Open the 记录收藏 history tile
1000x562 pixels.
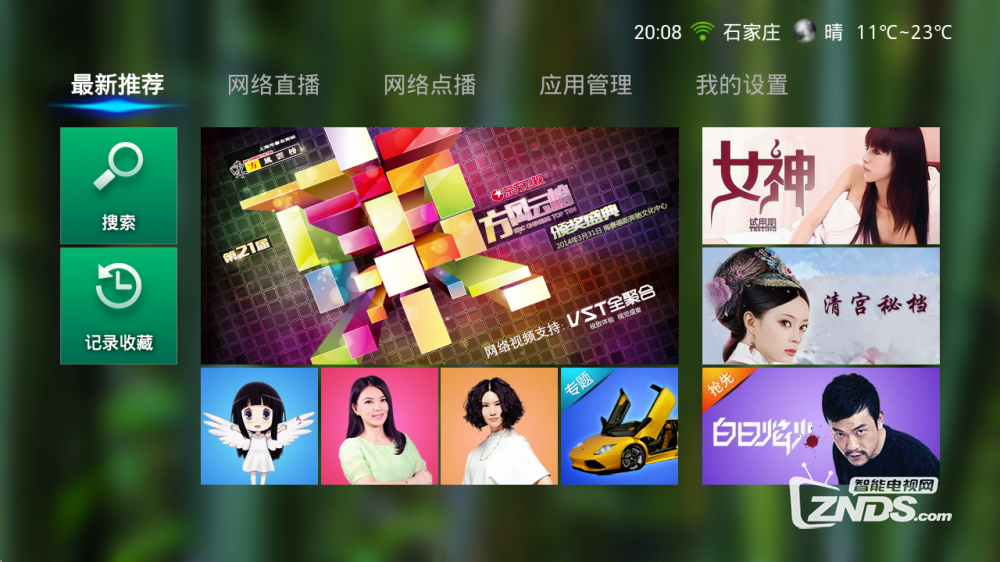(x=118, y=305)
